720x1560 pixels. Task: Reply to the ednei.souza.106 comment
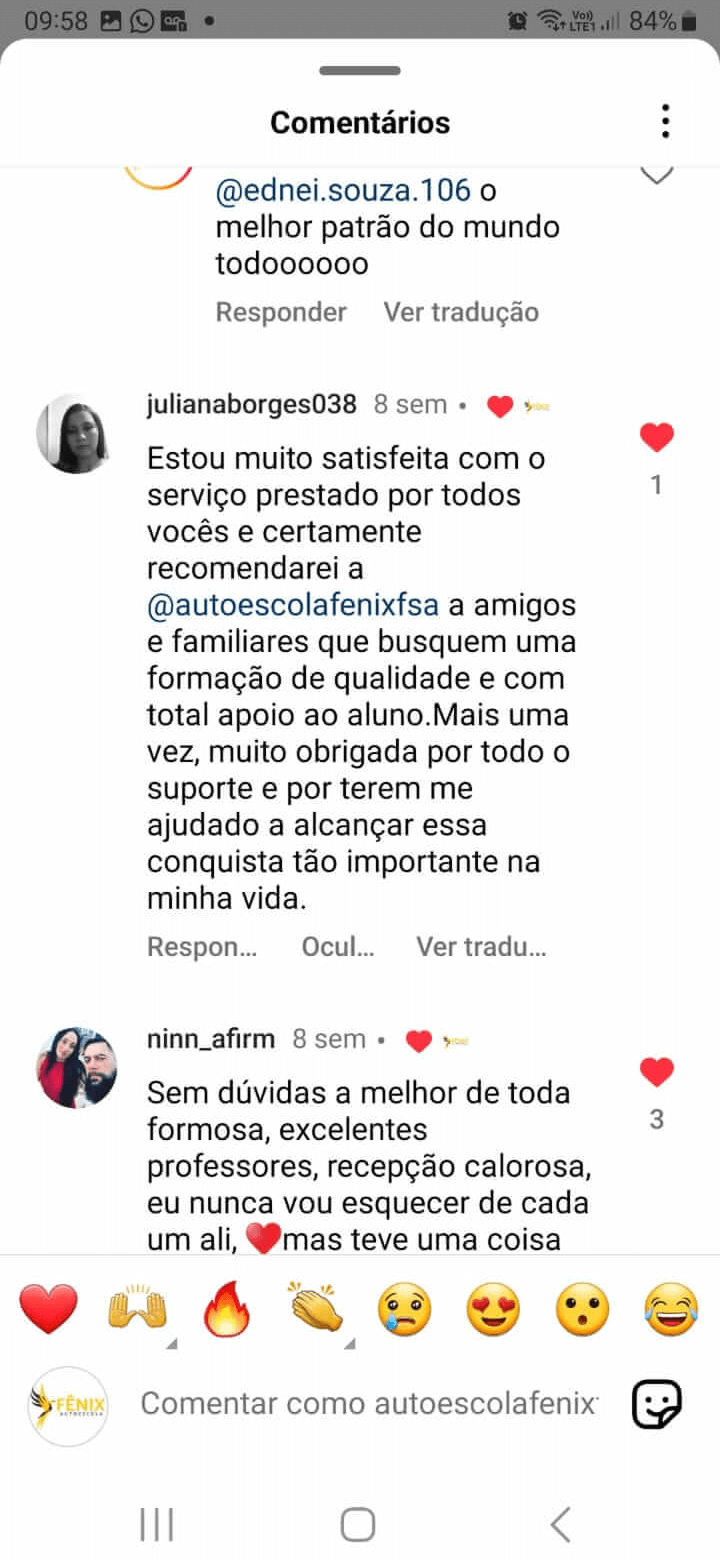pos(281,312)
